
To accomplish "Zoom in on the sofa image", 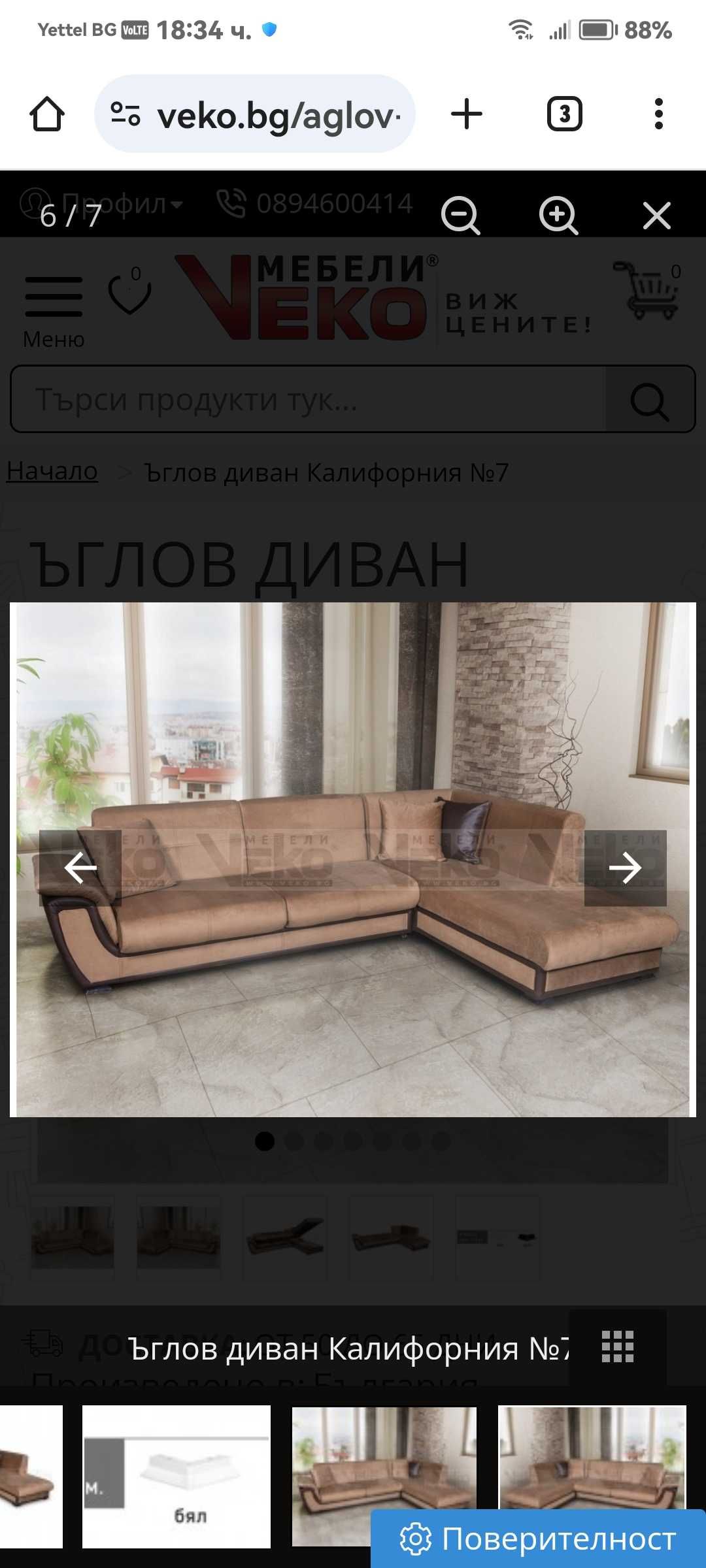I will [558, 216].
